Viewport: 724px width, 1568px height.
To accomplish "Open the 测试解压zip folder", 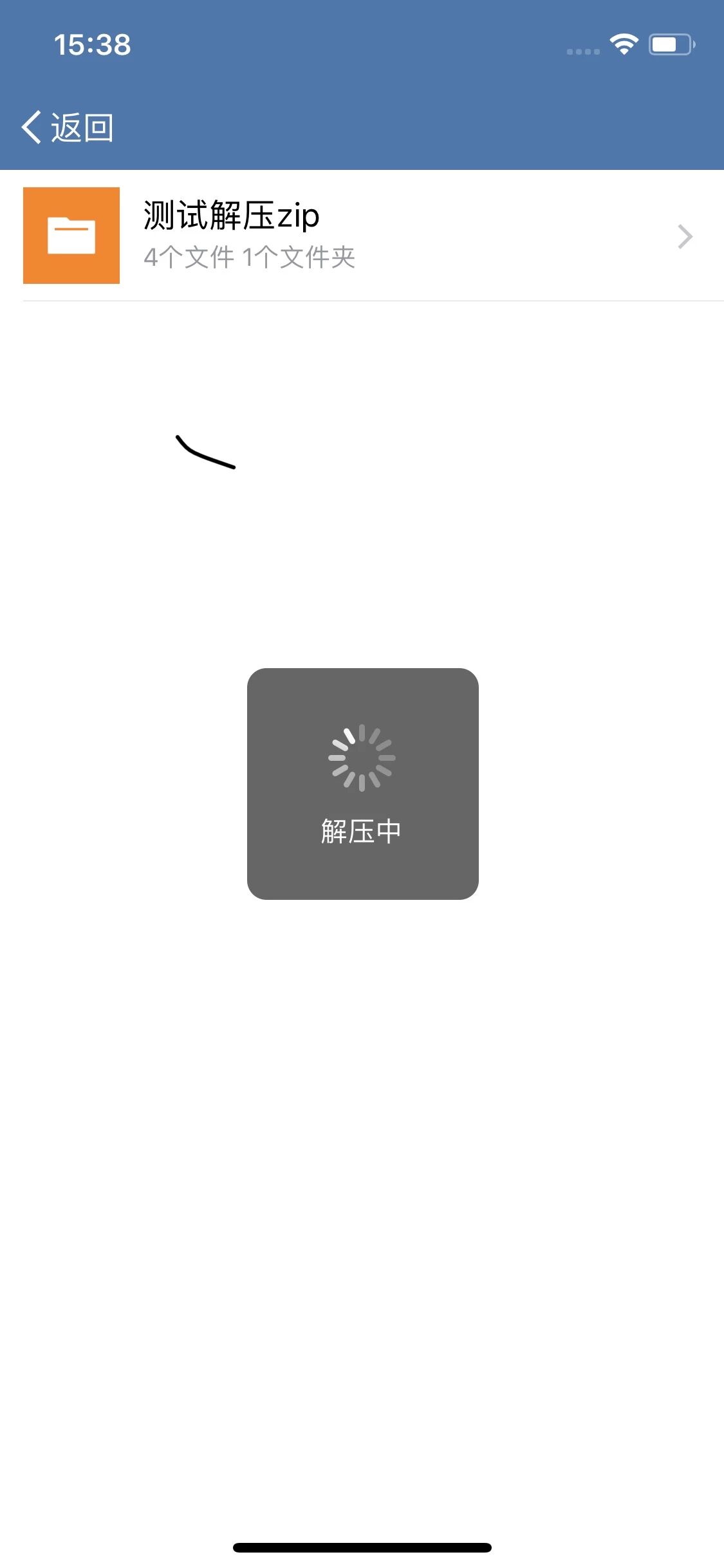I will coord(360,236).
